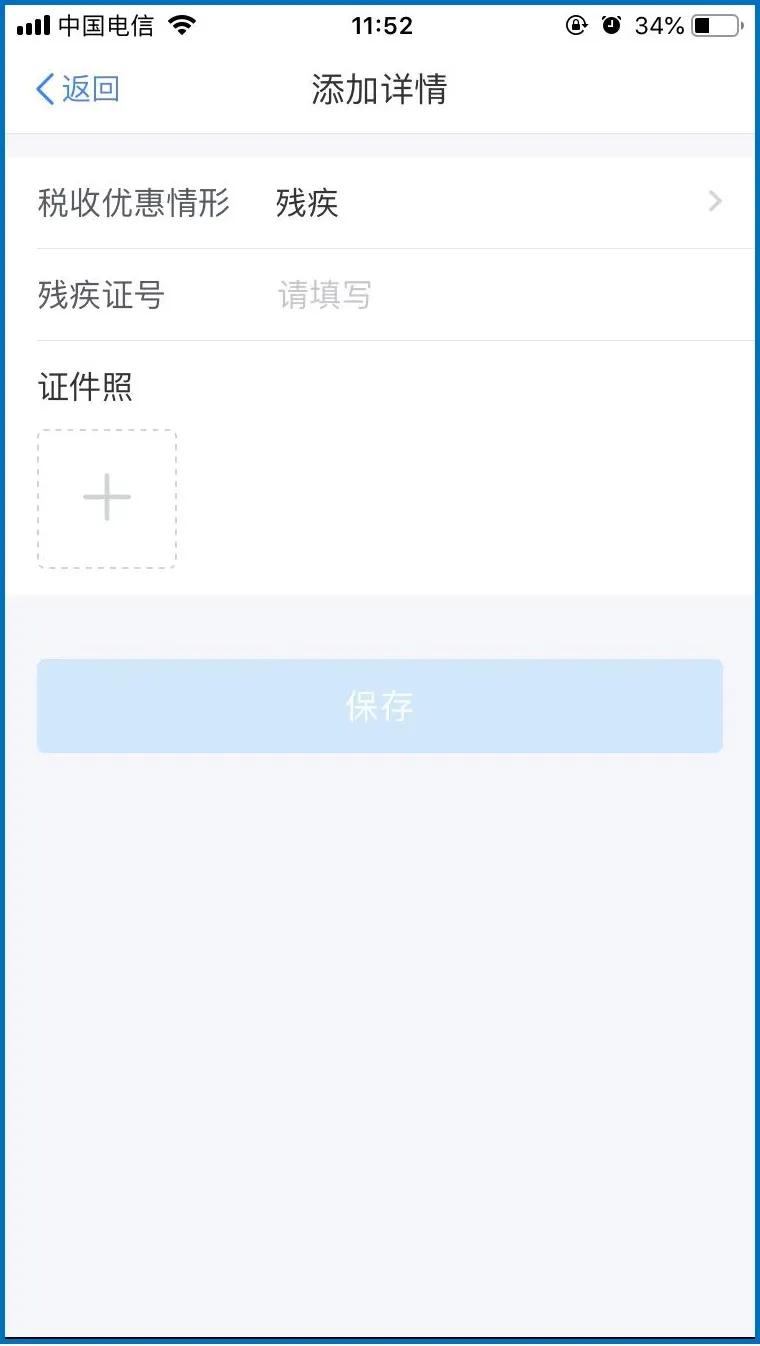This screenshot has height=1346, width=760.
Task: Tap the right-pointing arrow on the first row
Action: (x=714, y=201)
